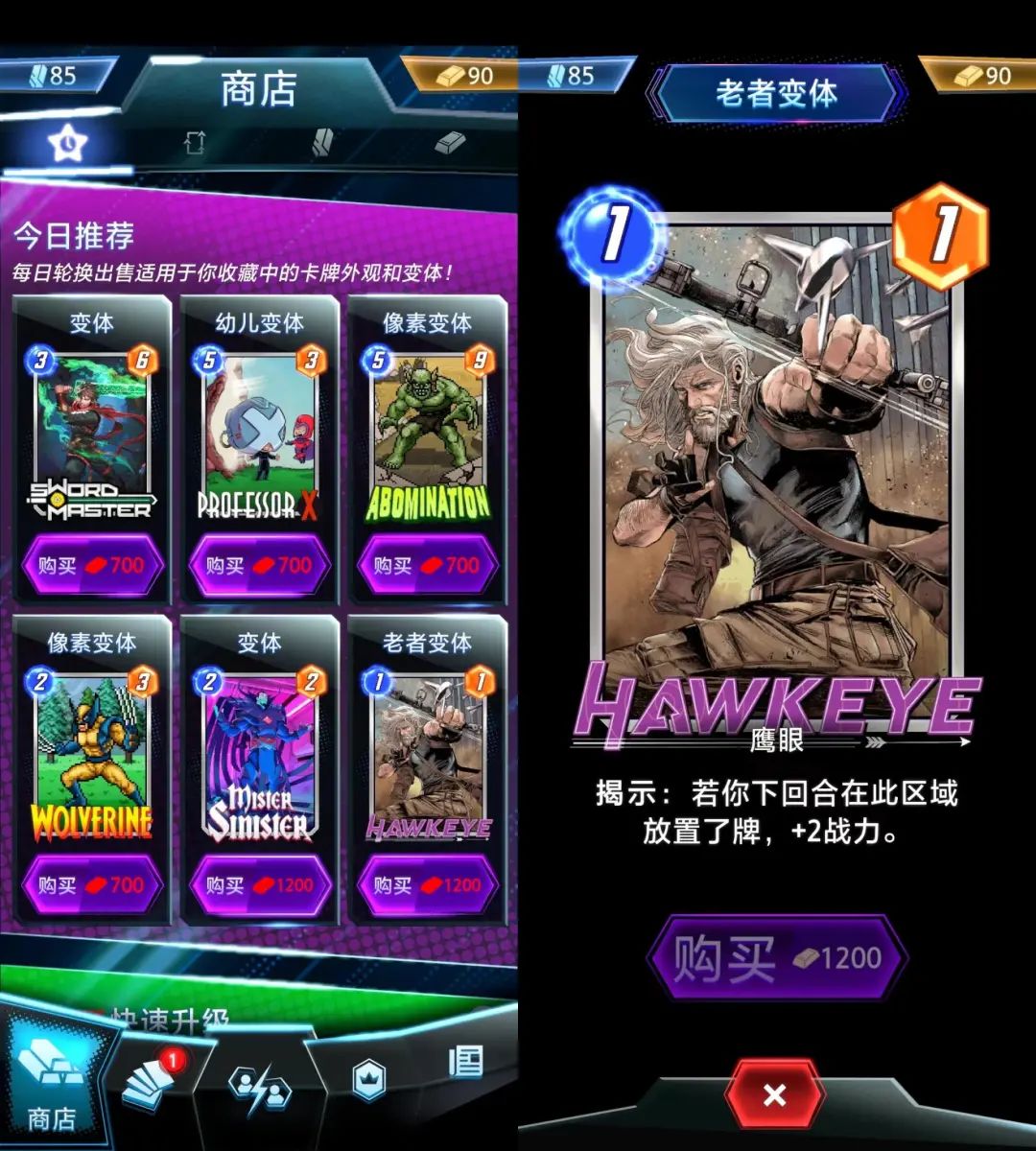This screenshot has width=1036, height=1151.
Task: Select the star daily offers tab
Action: (x=67, y=146)
